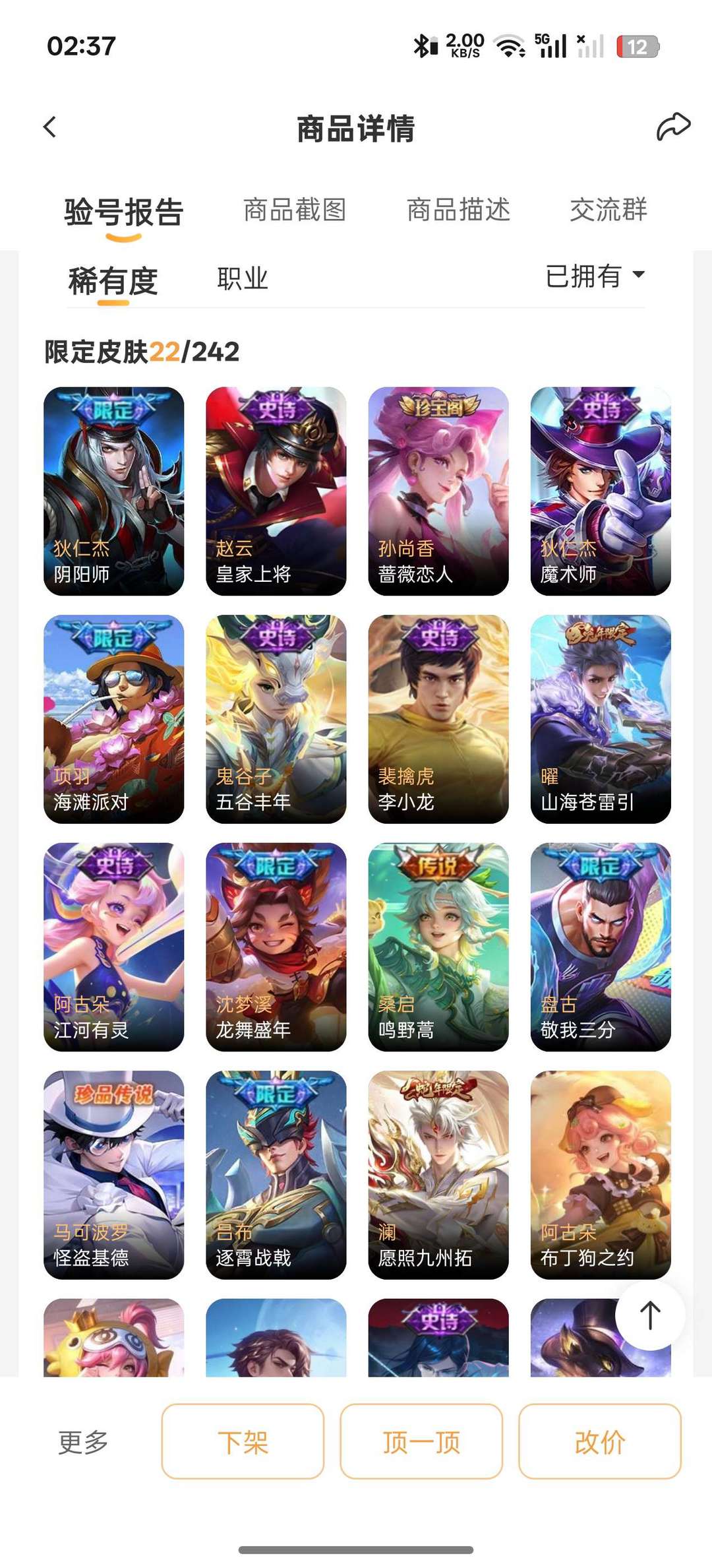The width and height of the screenshot is (712, 1568).
Task: Share this product listing
Action: (673, 127)
